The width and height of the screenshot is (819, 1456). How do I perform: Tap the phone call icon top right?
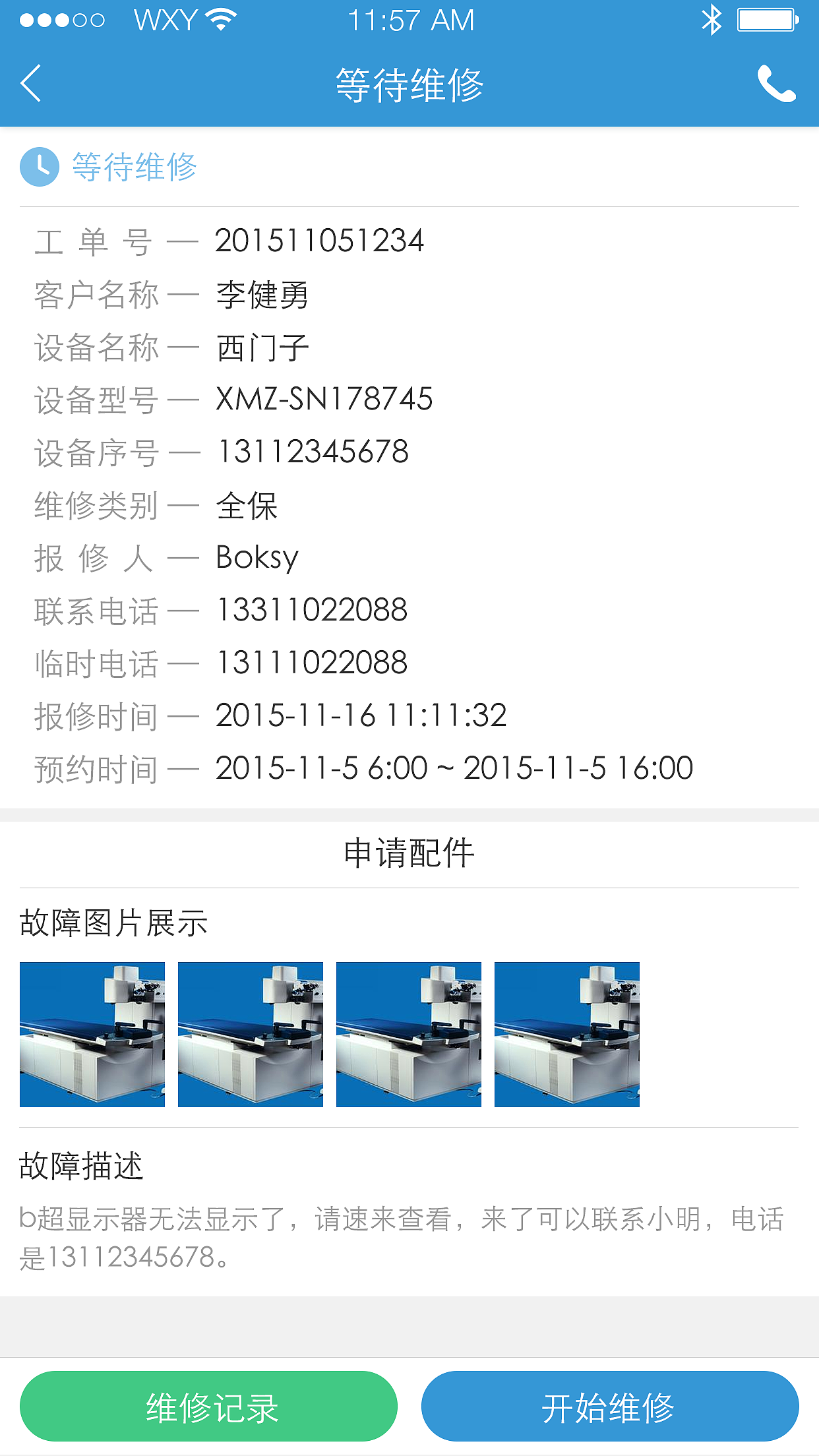[776, 84]
